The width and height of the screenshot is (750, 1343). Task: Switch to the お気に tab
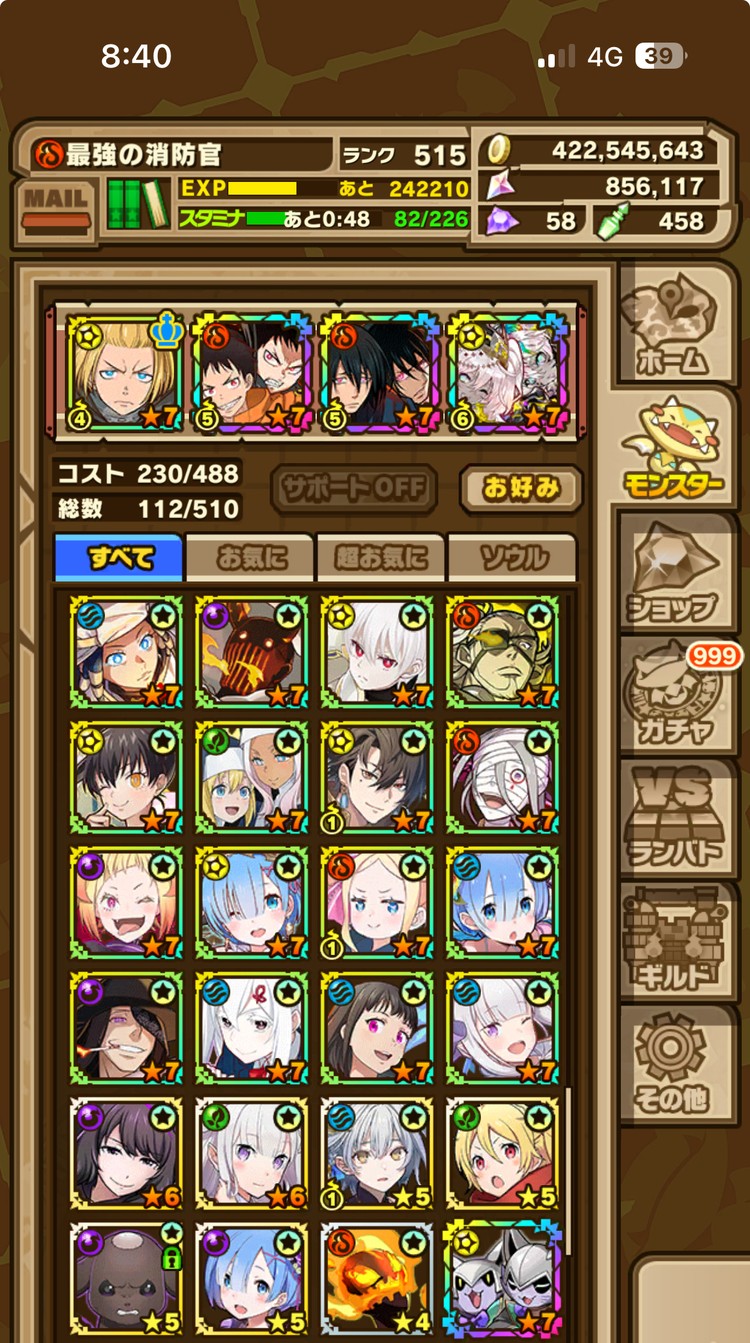coord(250,559)
